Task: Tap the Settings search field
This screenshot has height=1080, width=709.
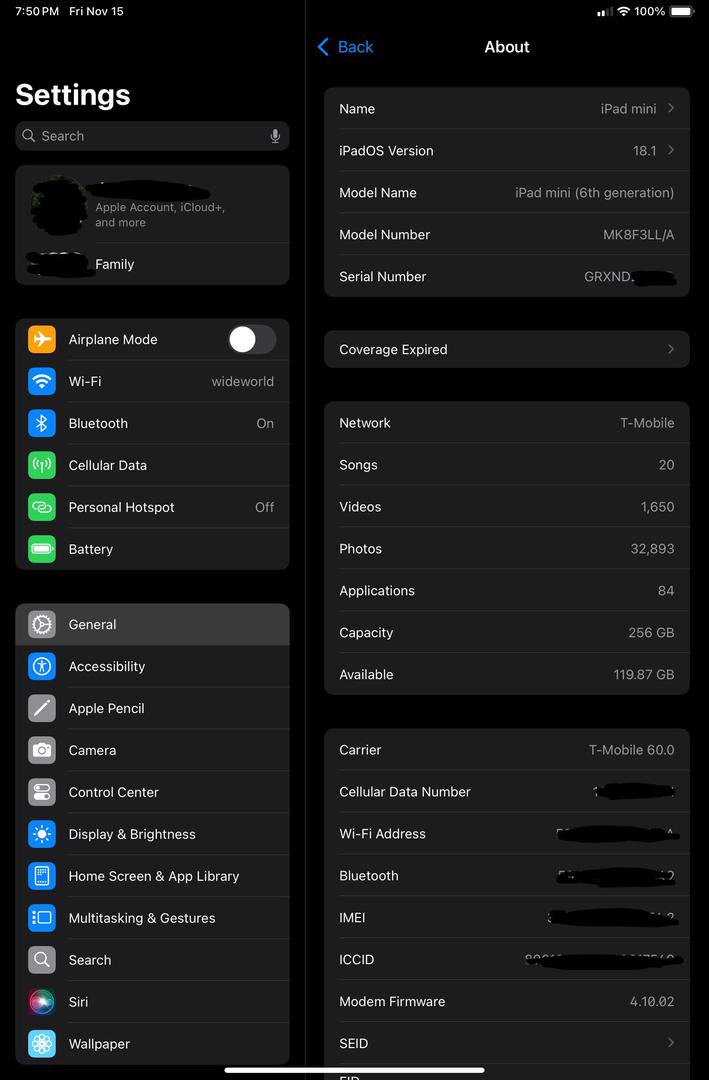Action: tap(150, 136)
